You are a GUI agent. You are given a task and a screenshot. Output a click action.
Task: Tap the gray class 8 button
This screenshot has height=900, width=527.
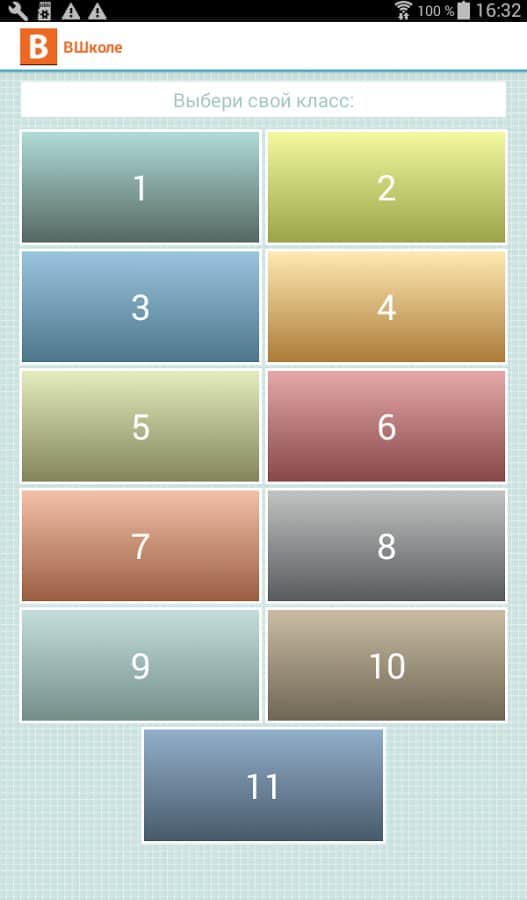coord(386,545)
